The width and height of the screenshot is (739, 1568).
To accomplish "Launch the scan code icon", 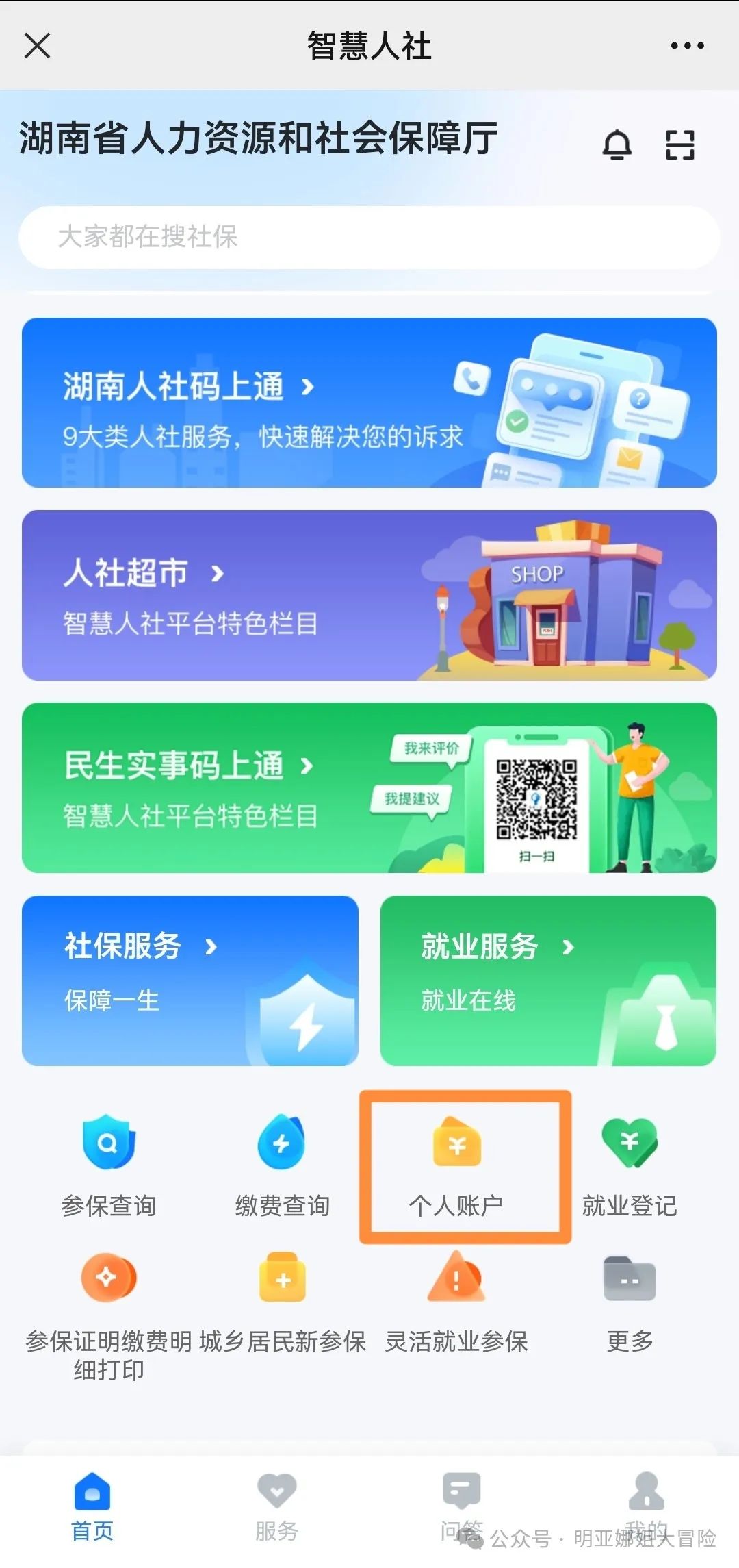I will 680,144.
